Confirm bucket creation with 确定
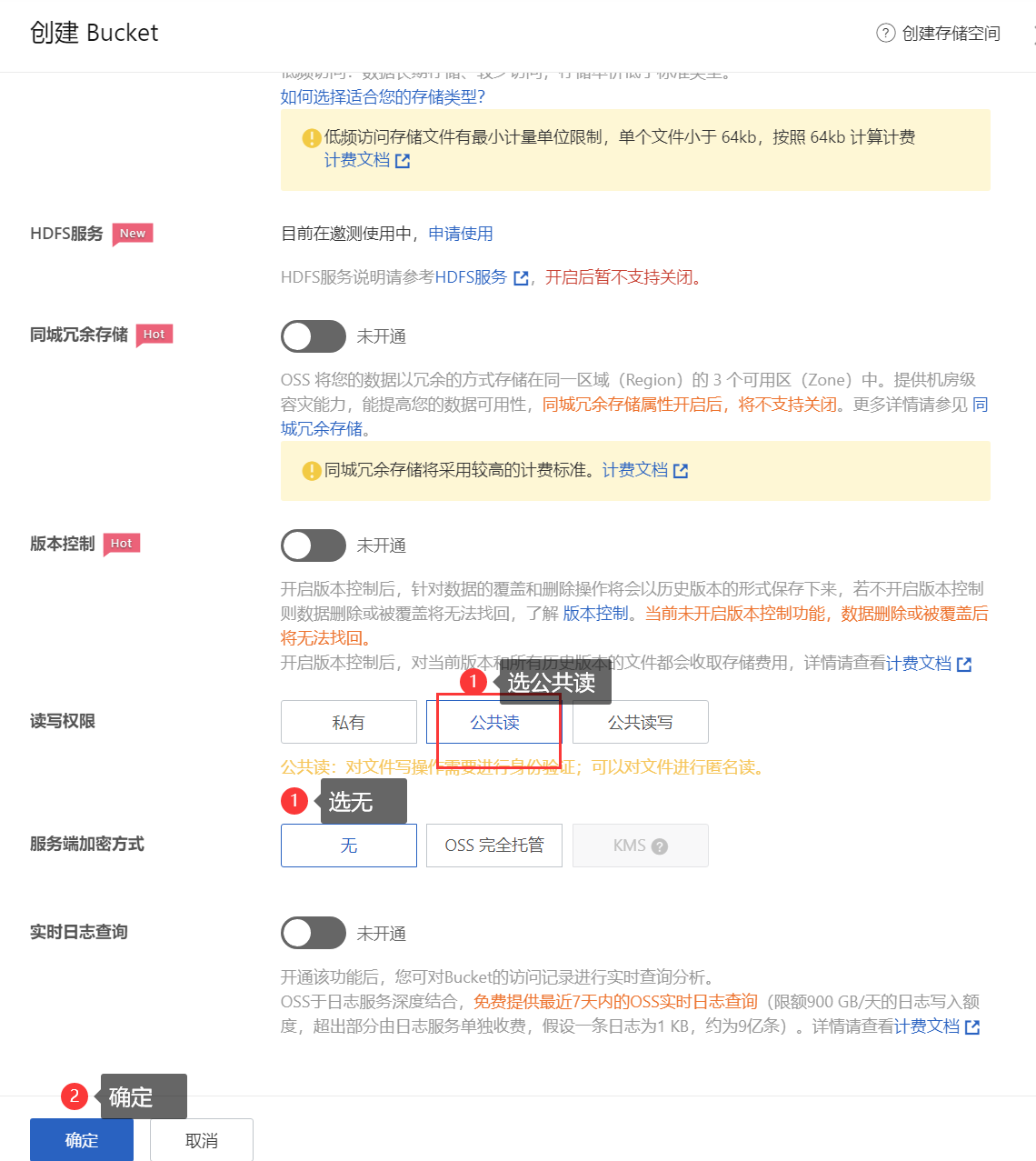 [x=82, y=1140]
